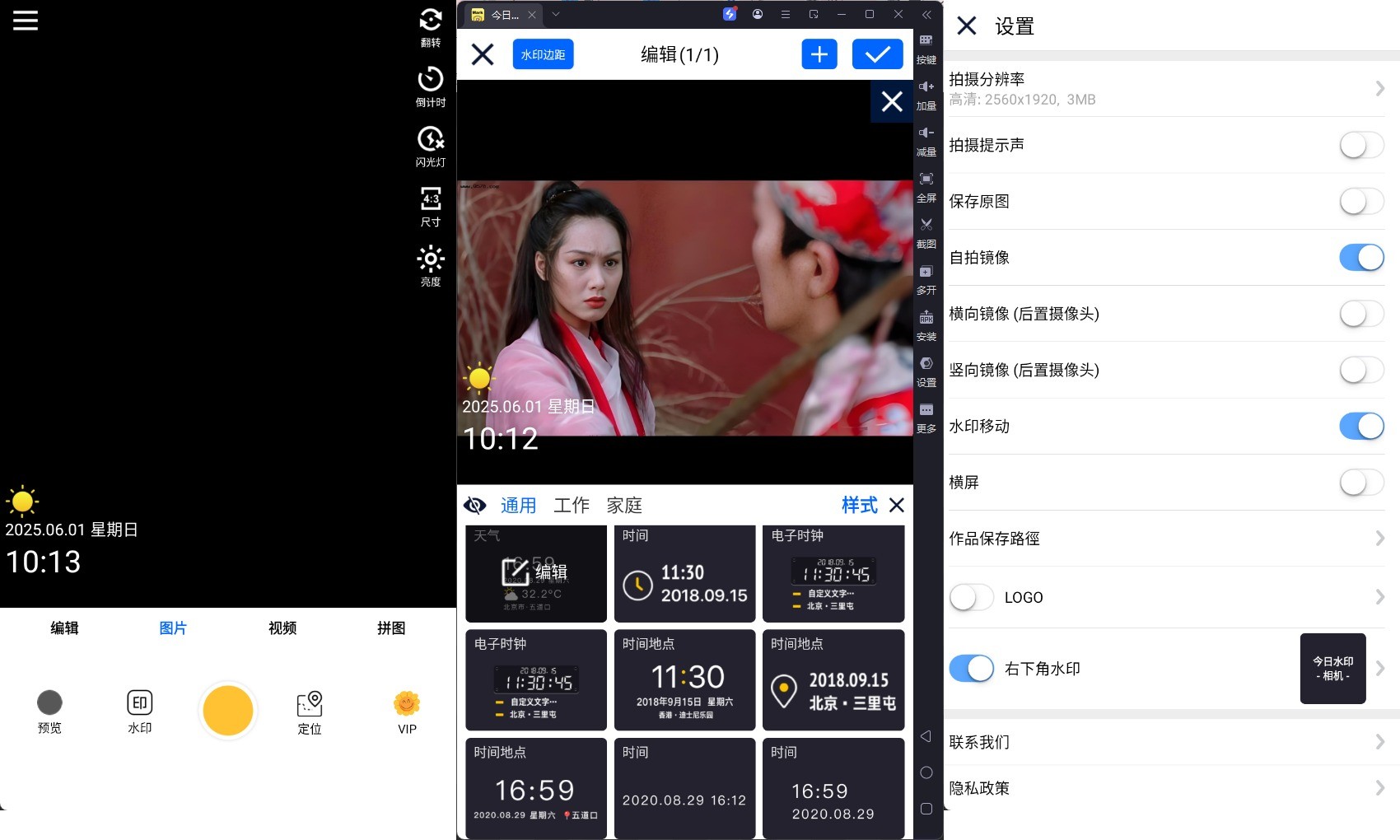Screen dimensions: 1400x840
Task: Tap the yellow shutter button
Action: [228, 710]
